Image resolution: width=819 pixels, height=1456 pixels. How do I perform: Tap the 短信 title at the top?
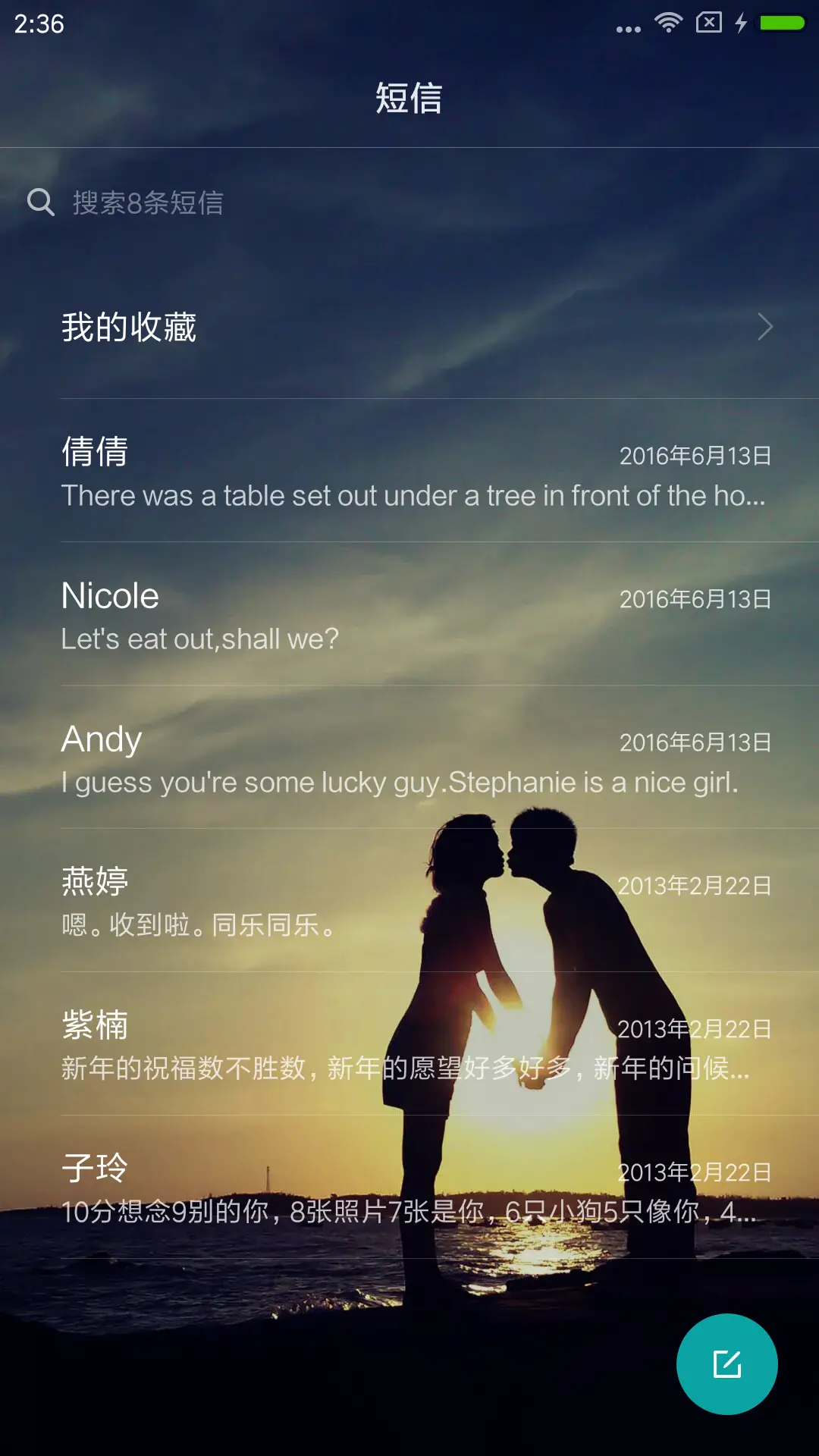pyautogui.click(x=409, y=99)
